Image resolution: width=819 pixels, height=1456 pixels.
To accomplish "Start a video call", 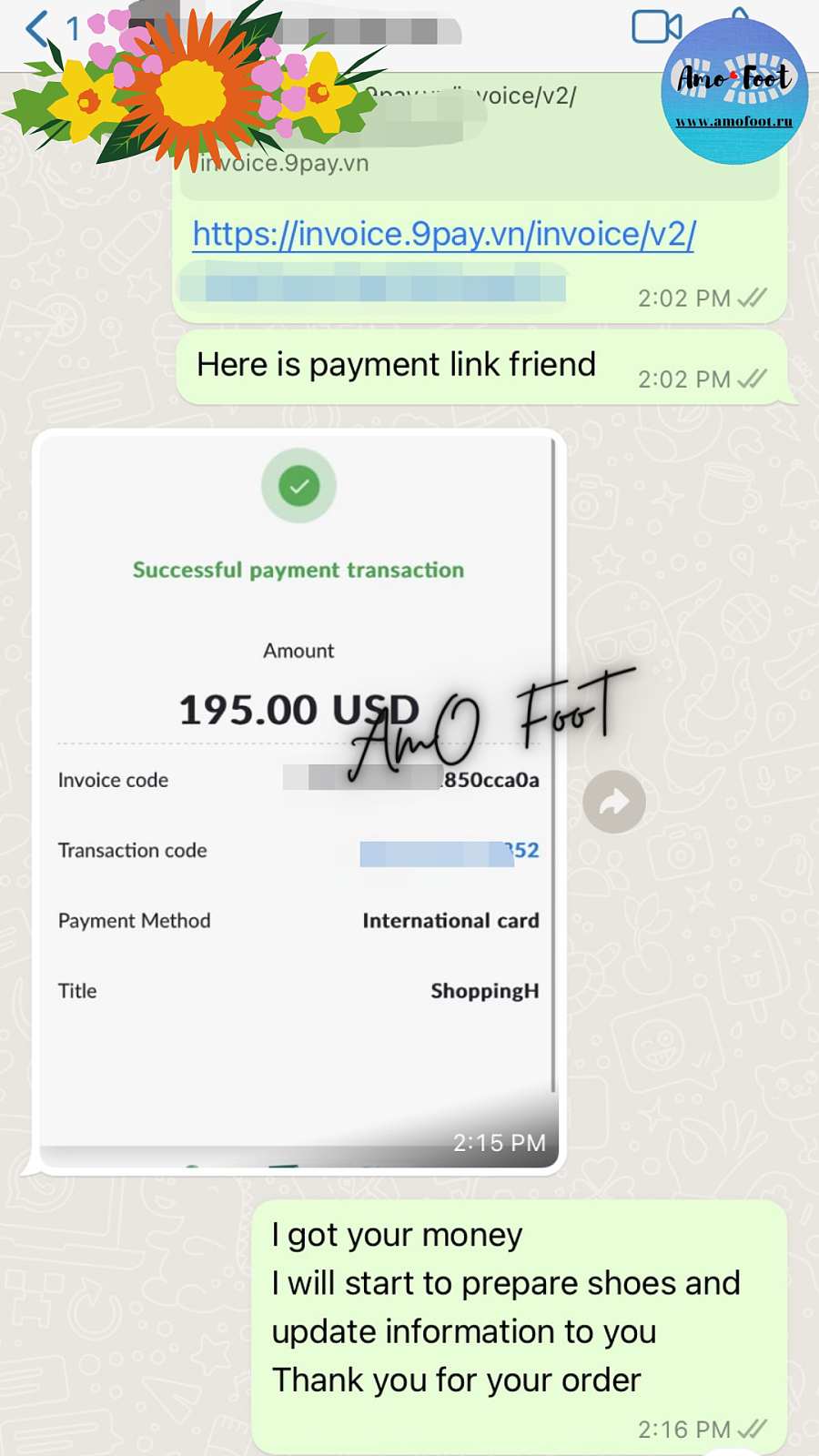I will (x=656, y=27).
